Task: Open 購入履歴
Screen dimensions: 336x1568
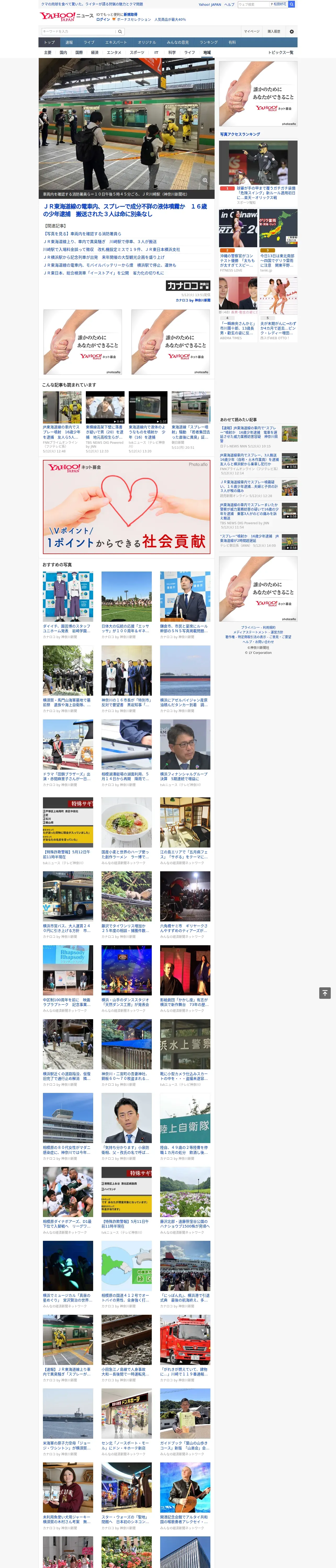Action: pyautogui.click(x=274, y=32)
